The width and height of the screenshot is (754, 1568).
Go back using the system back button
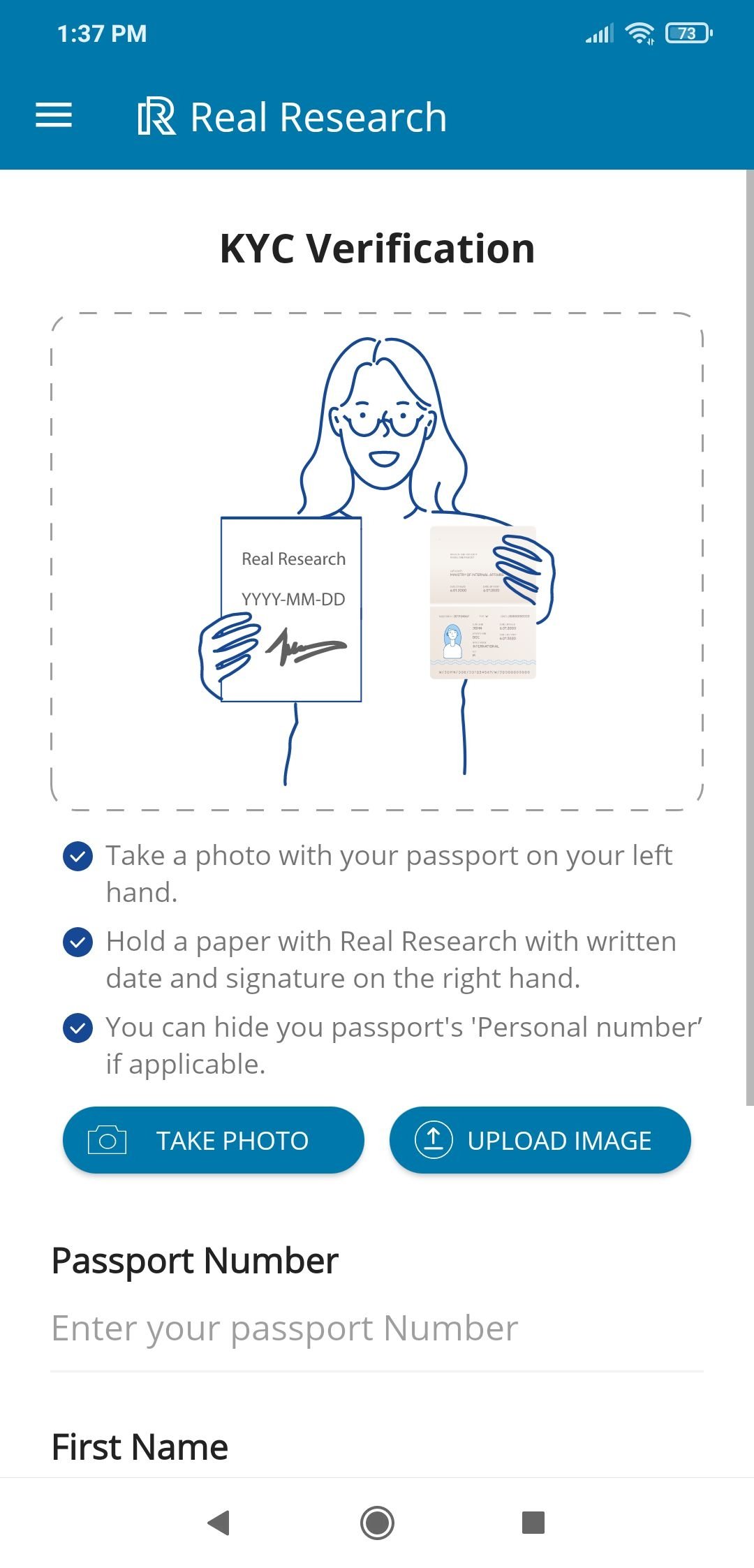[x=219, y=1523]
